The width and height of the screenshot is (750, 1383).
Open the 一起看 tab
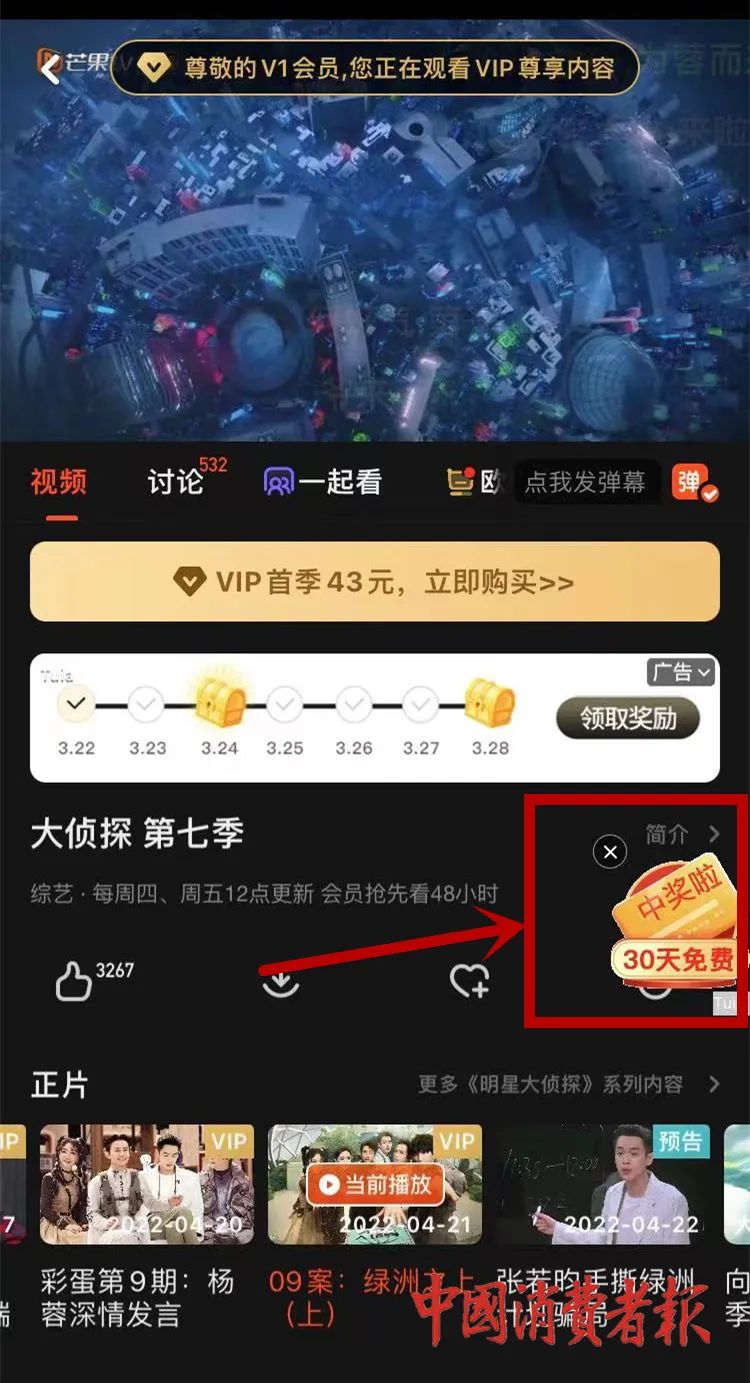point(323,482)
